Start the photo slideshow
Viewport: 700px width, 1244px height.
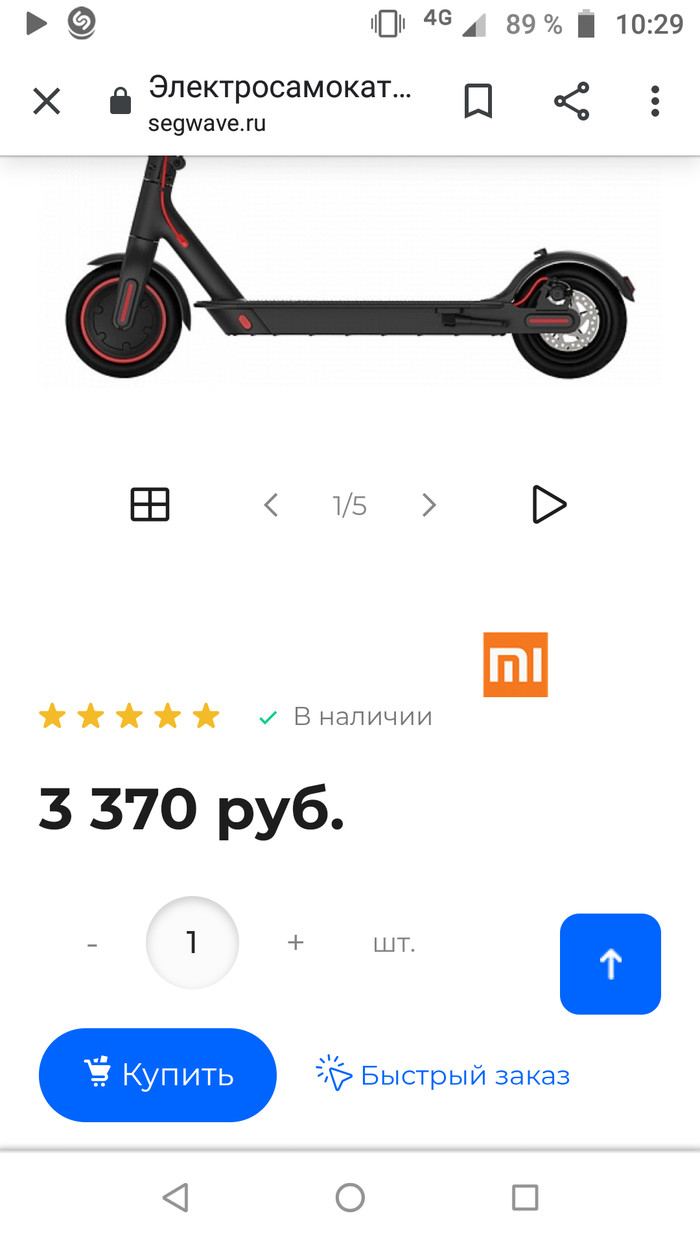pyautogui.click(x=548, y=505)
